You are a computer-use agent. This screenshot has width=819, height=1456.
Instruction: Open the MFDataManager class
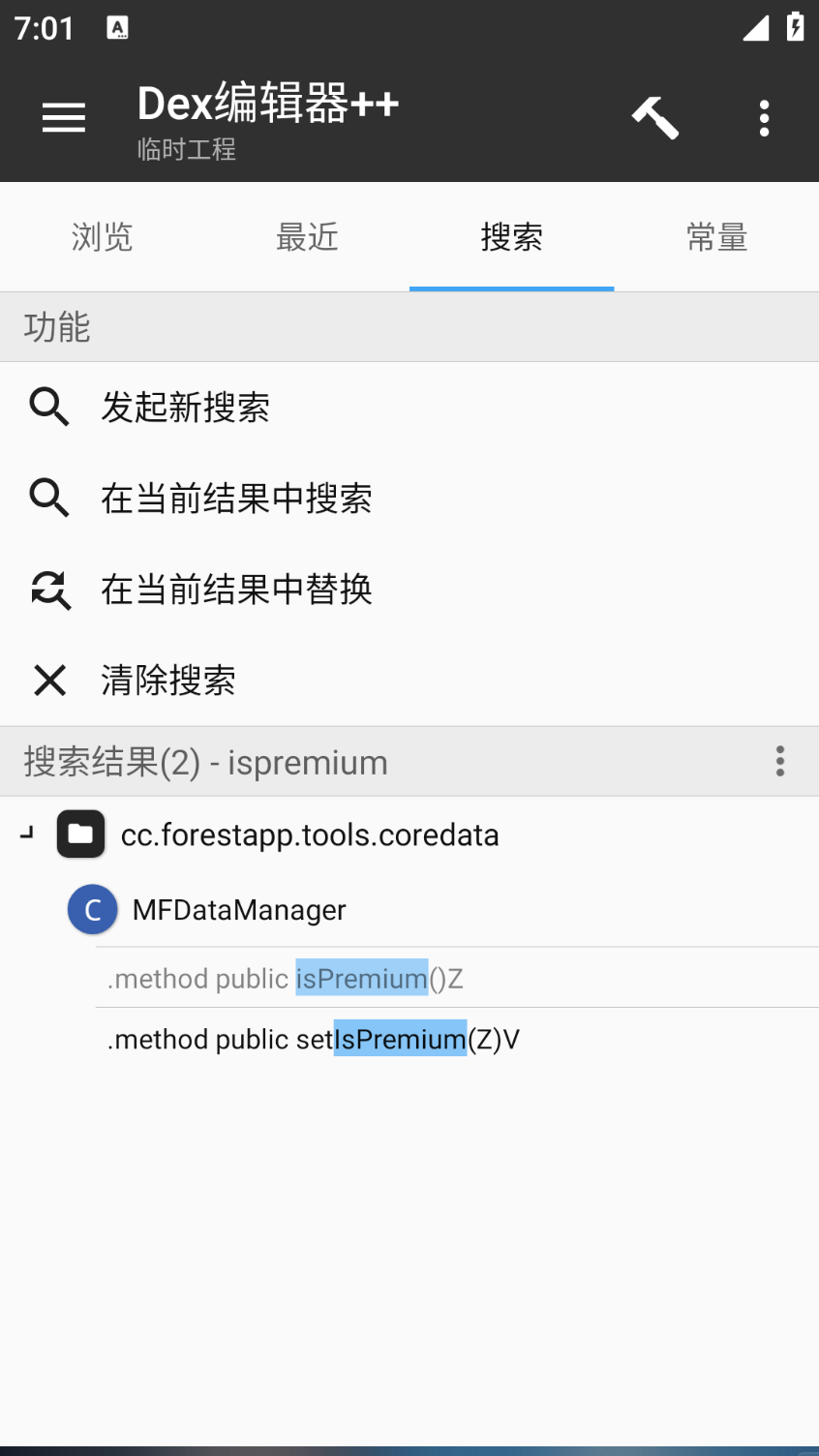[239, 910]
